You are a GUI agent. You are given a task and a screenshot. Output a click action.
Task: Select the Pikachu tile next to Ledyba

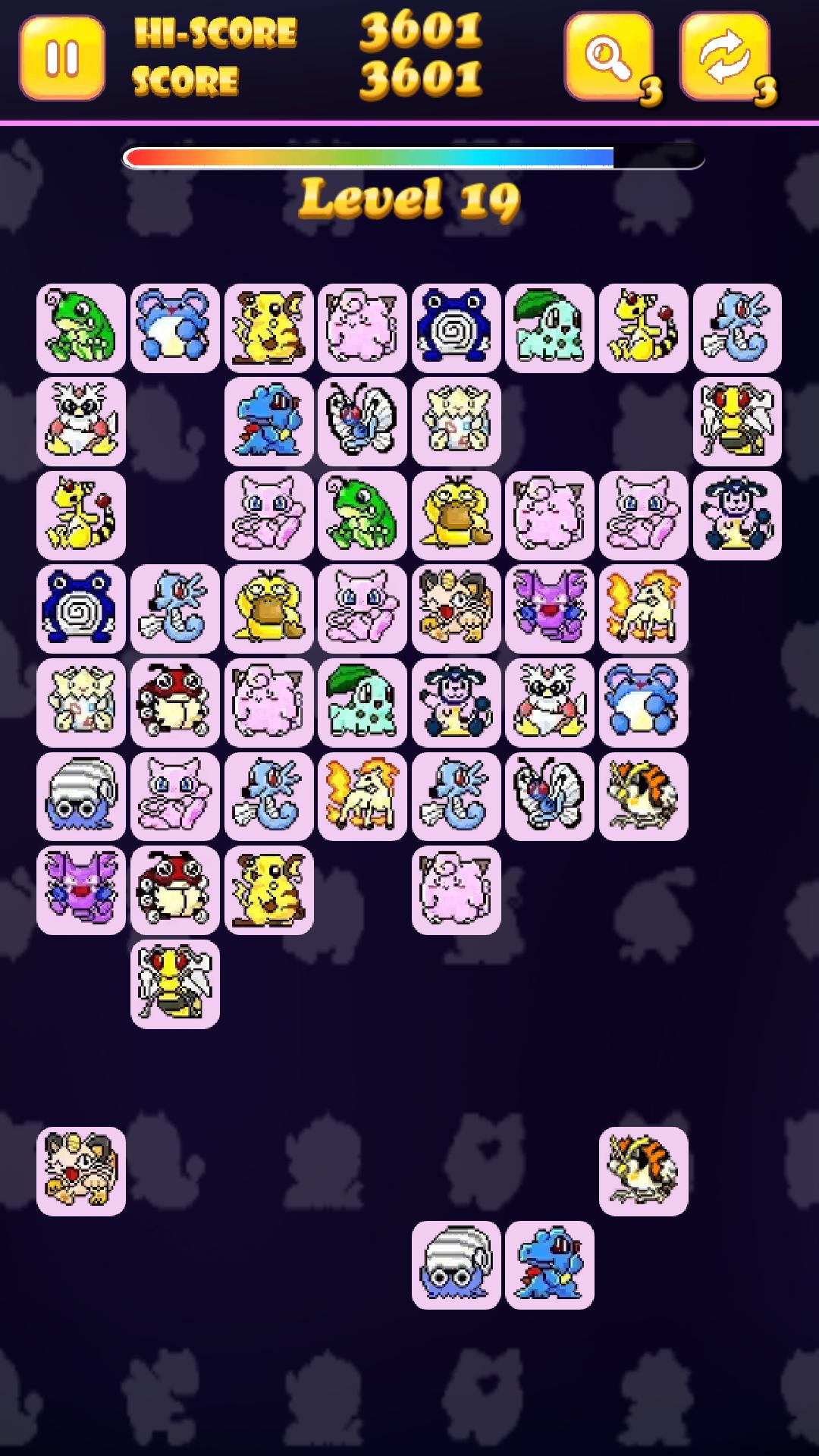click(x=268, y=890)
